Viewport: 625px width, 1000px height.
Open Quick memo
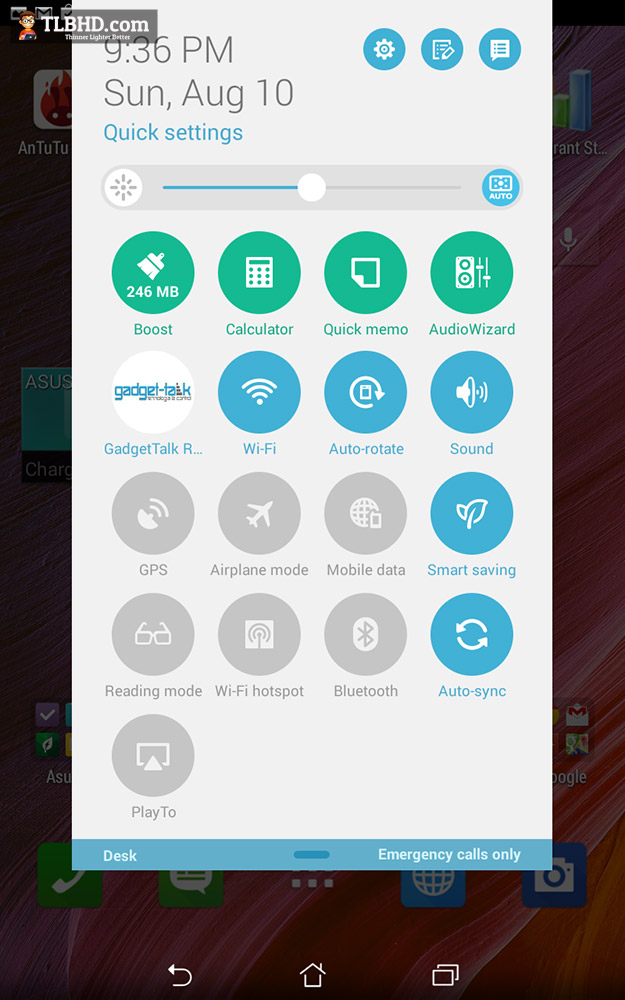365,272
